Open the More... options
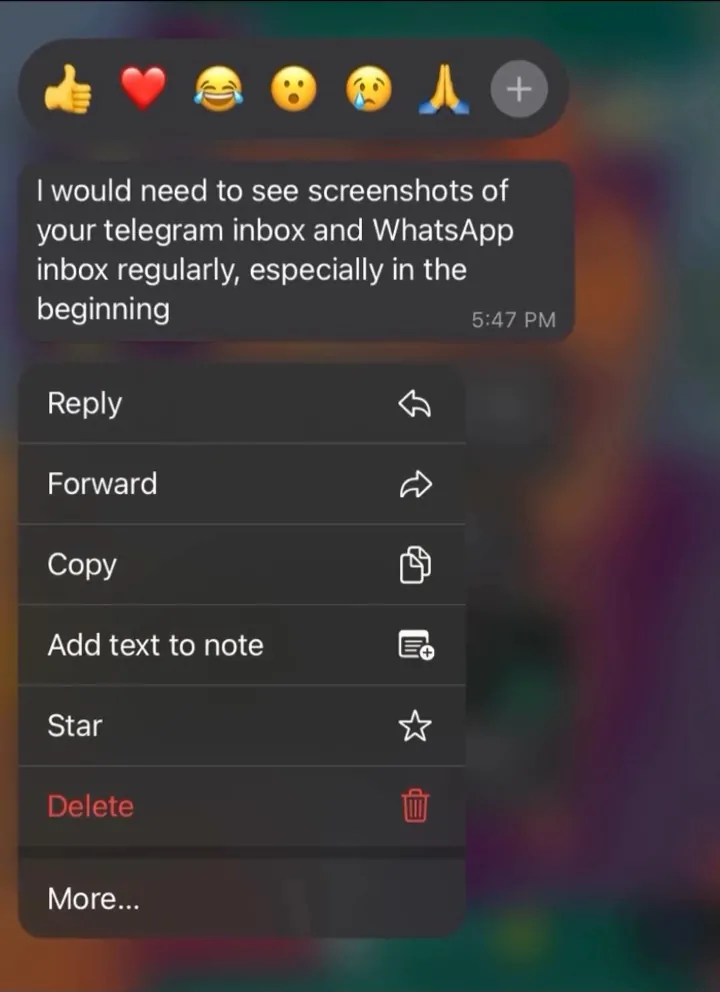Image resolution: width=720 pixels, height=992 pixels. coord(242,899)
